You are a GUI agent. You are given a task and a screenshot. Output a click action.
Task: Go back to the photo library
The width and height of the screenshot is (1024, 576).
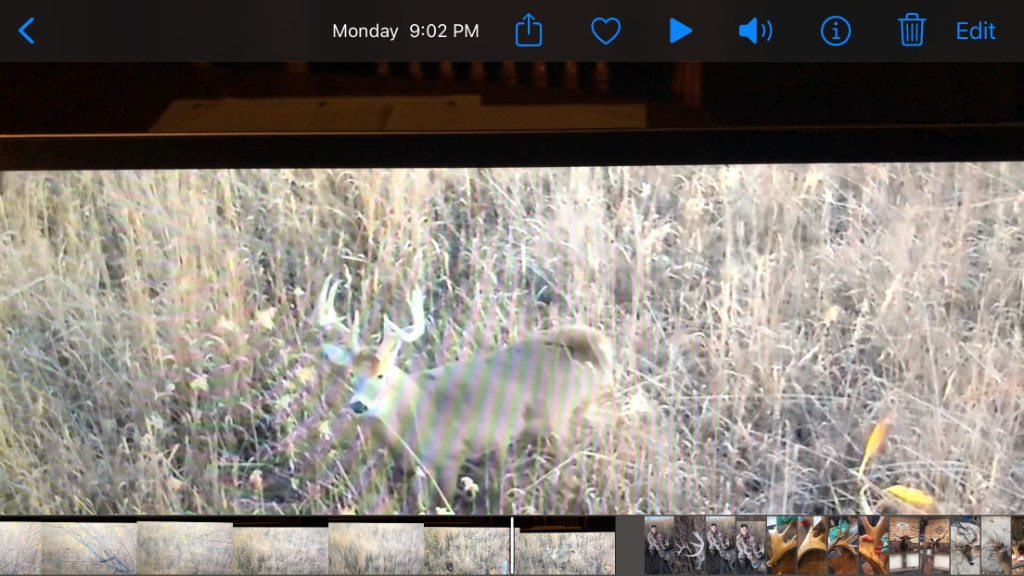27,31
